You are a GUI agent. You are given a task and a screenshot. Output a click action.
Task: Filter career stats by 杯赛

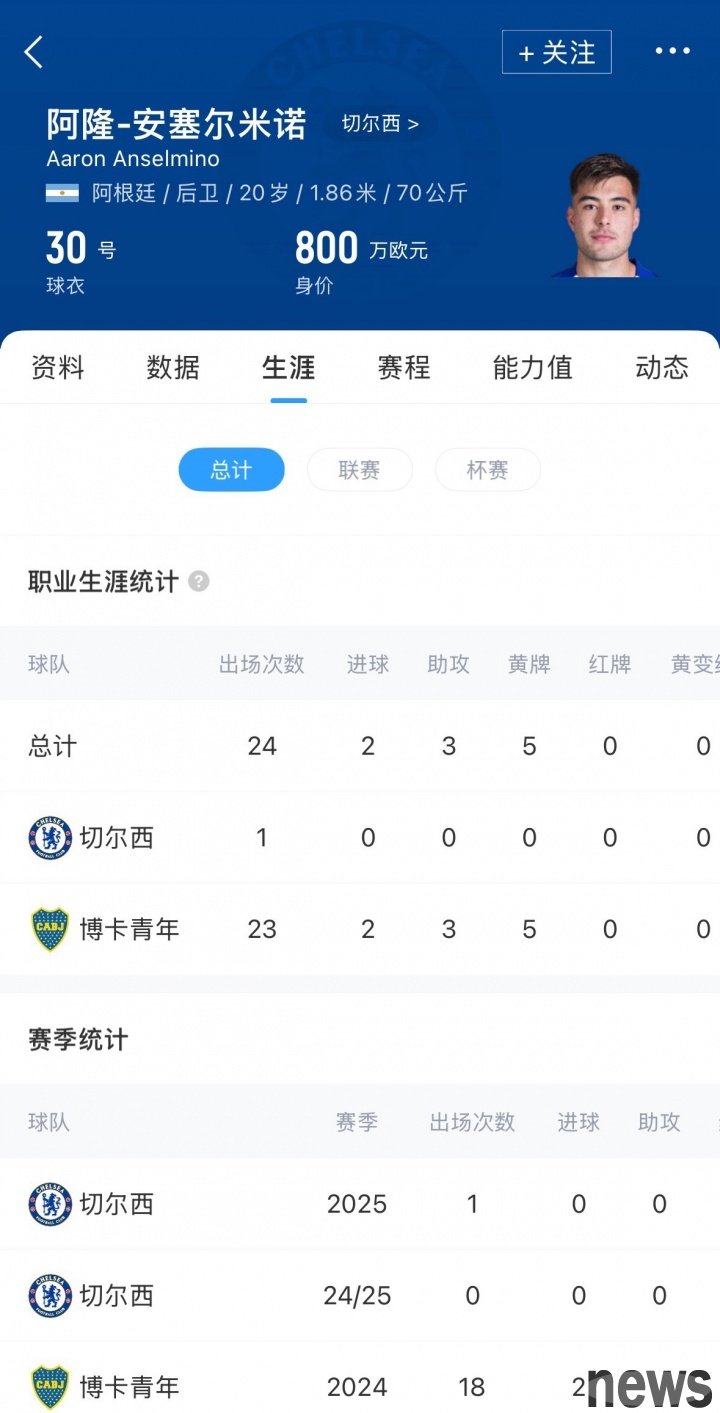point(487,470)
